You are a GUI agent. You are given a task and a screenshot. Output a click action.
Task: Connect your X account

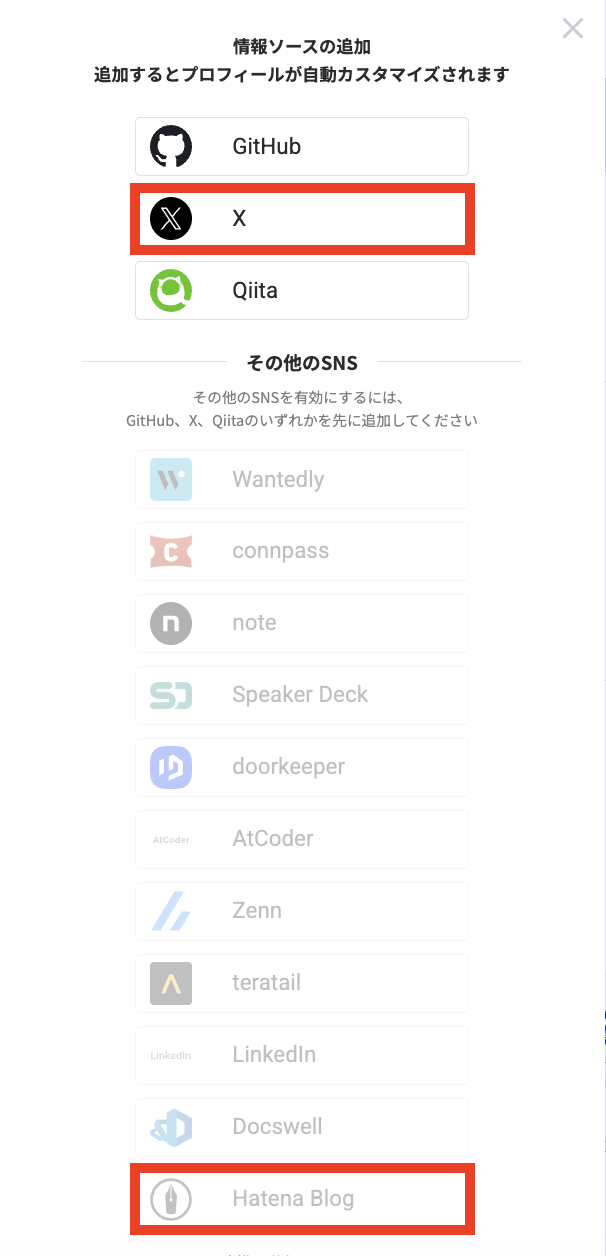tap(302, 219)
